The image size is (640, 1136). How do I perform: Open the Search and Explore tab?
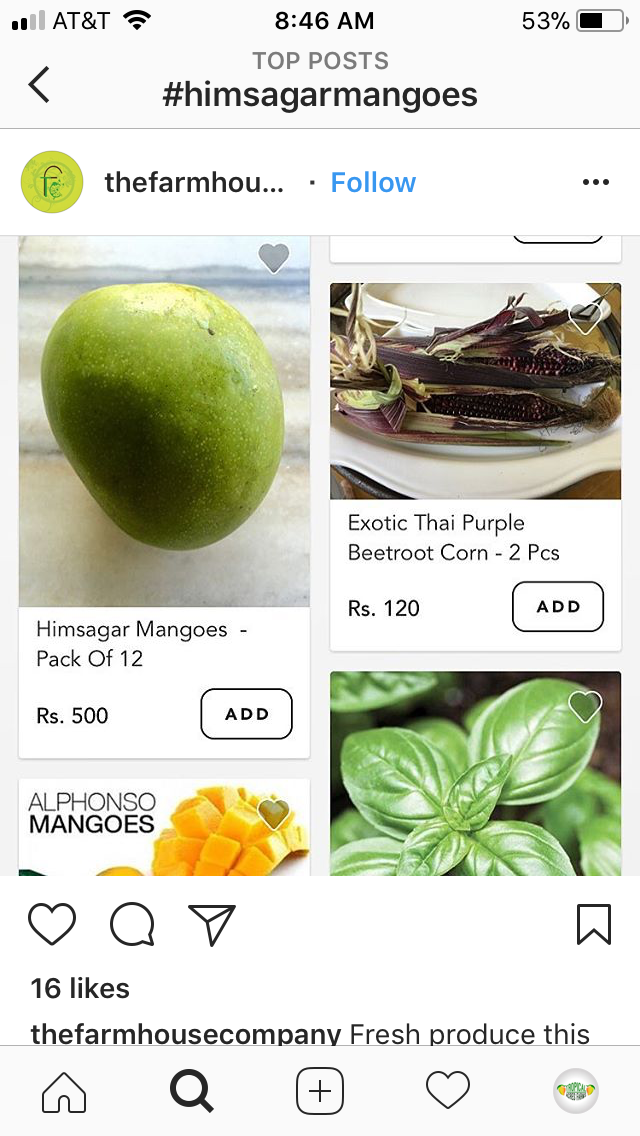191,1091
